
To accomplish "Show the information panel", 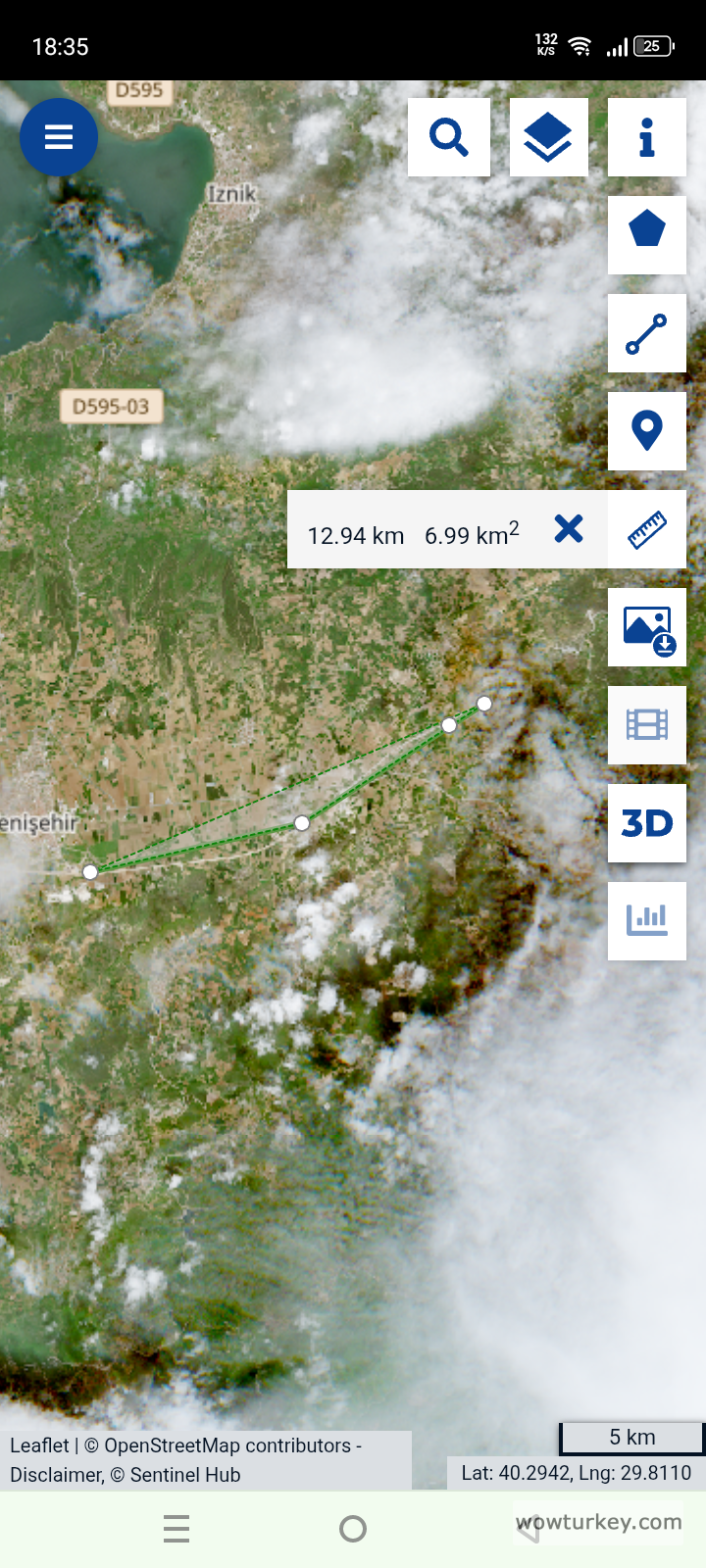I will (x=646, y=137).
